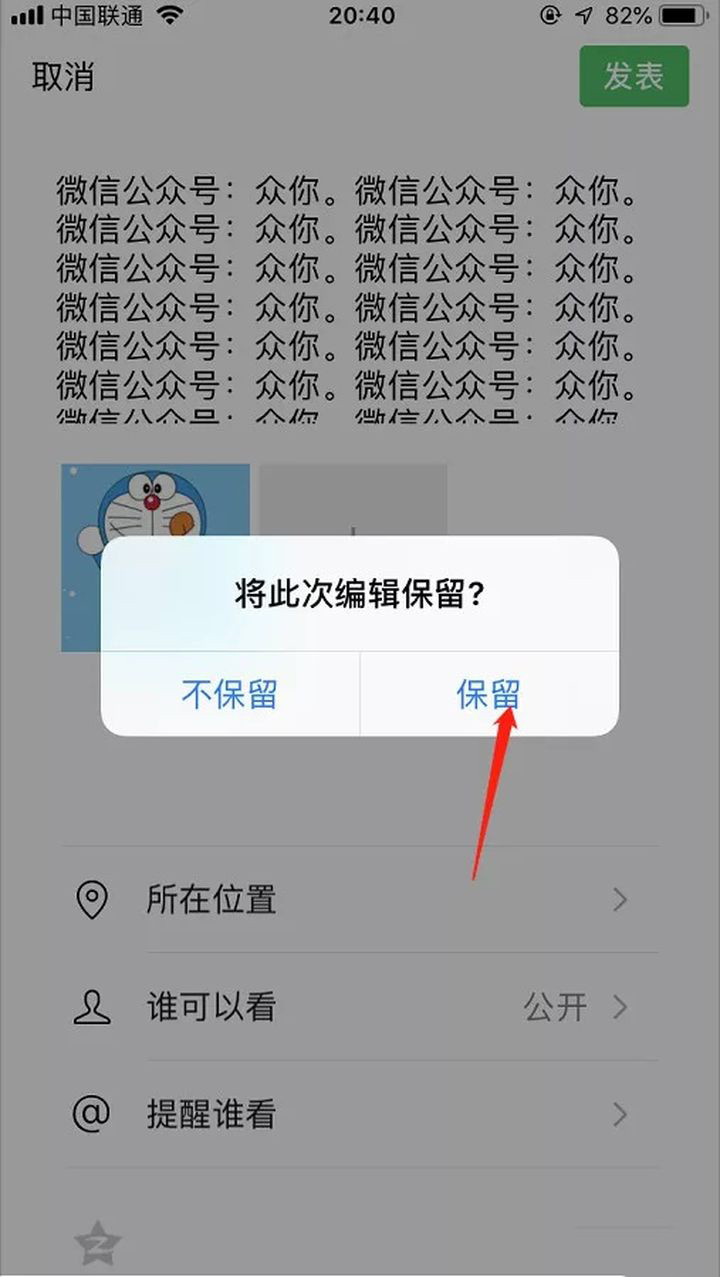Open the 所在位置 location row
Viewport: 720px width, 1277px height.
click(360, 900)
